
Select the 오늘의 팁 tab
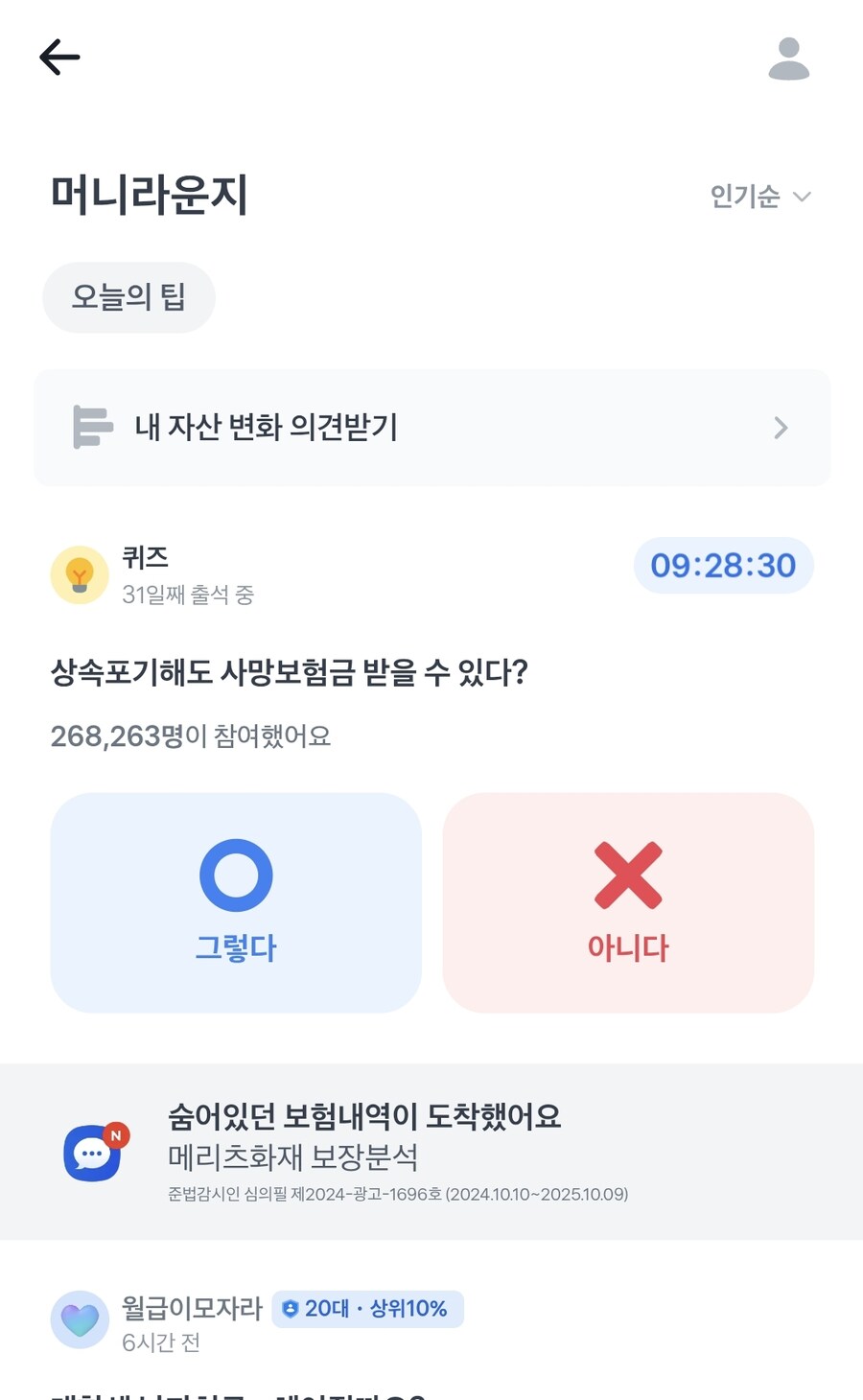128,297
